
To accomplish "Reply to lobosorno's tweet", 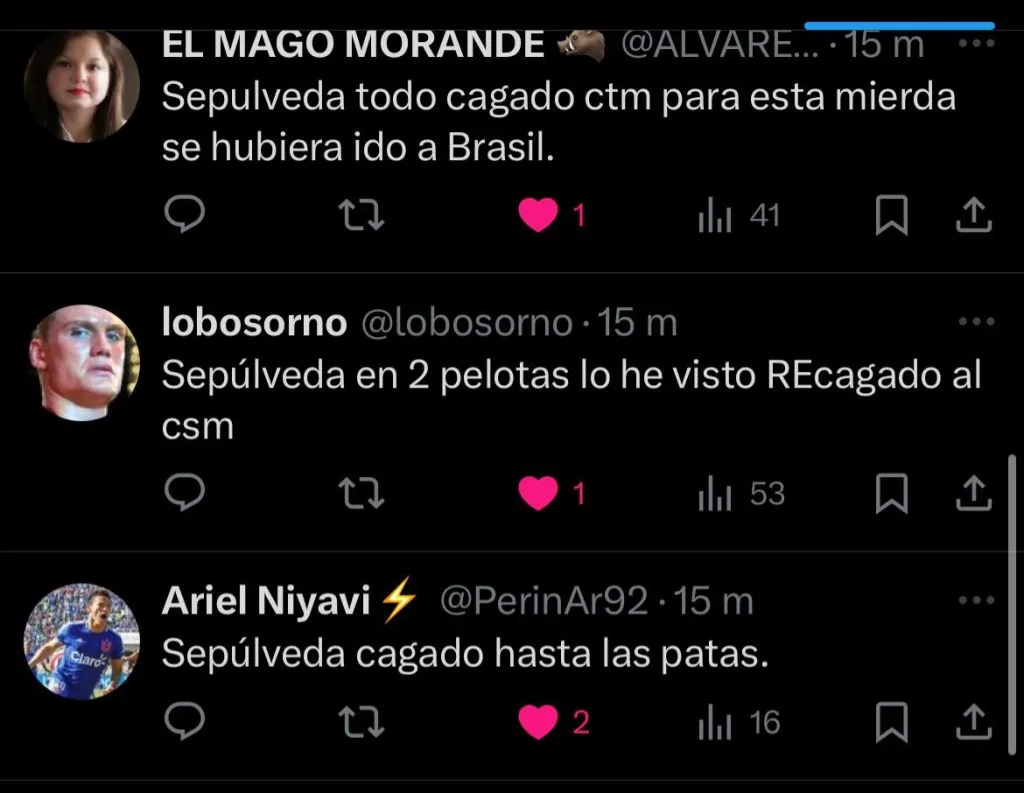I will click(184, 493).
